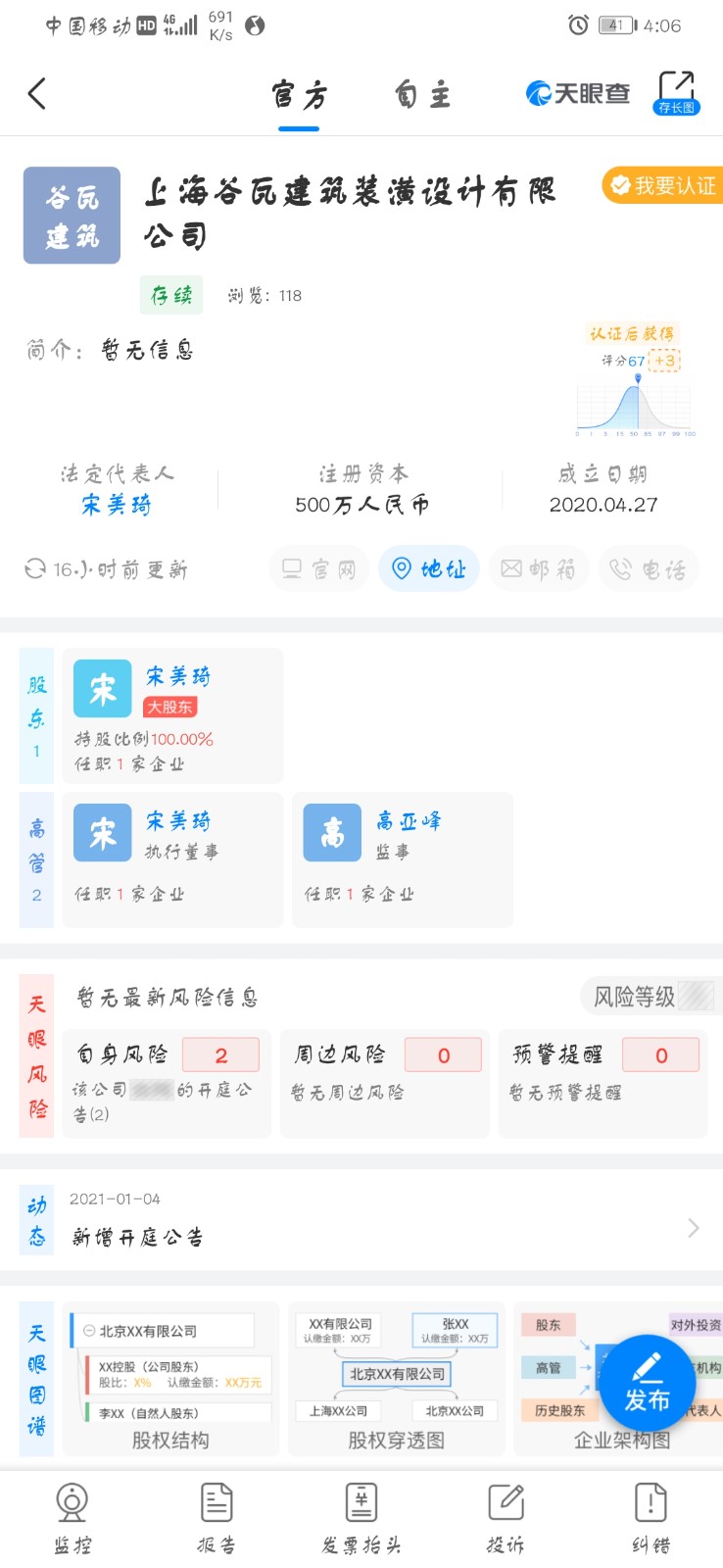This screenshot has height=1568, width=723.
Task: Open shareholder card 宋美琦 (大股东)
Action: point(172,715)
